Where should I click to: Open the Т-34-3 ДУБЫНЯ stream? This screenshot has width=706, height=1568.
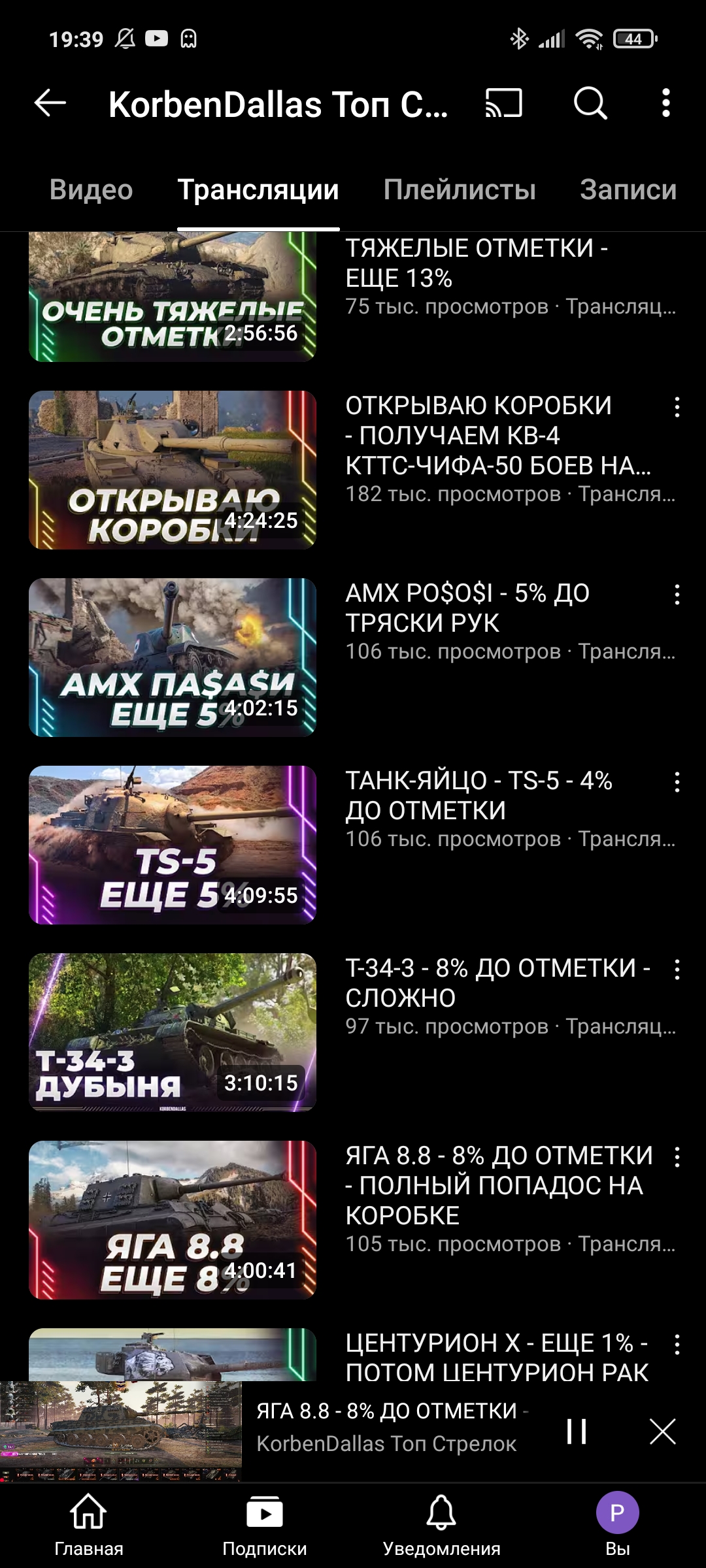173,1032
